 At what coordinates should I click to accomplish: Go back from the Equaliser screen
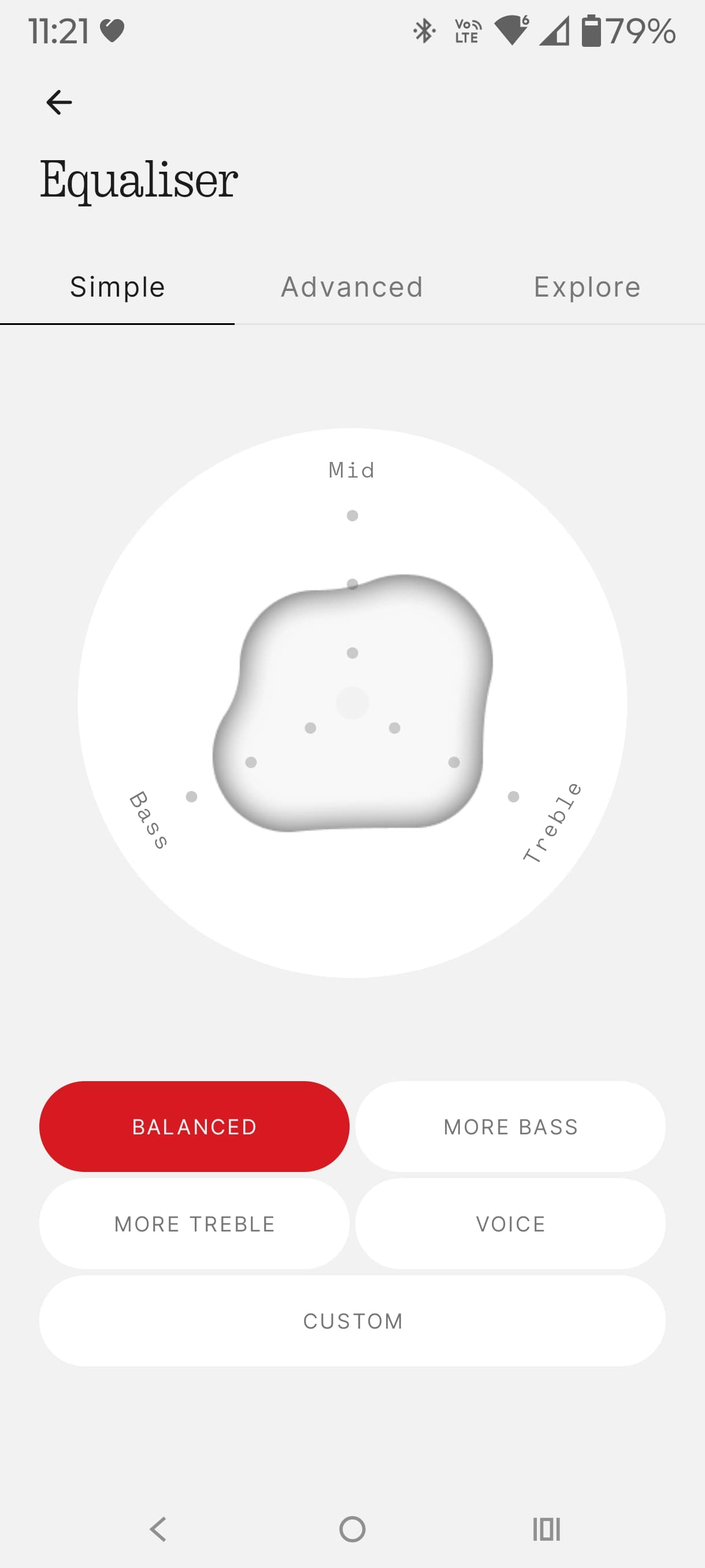[59, 102]
